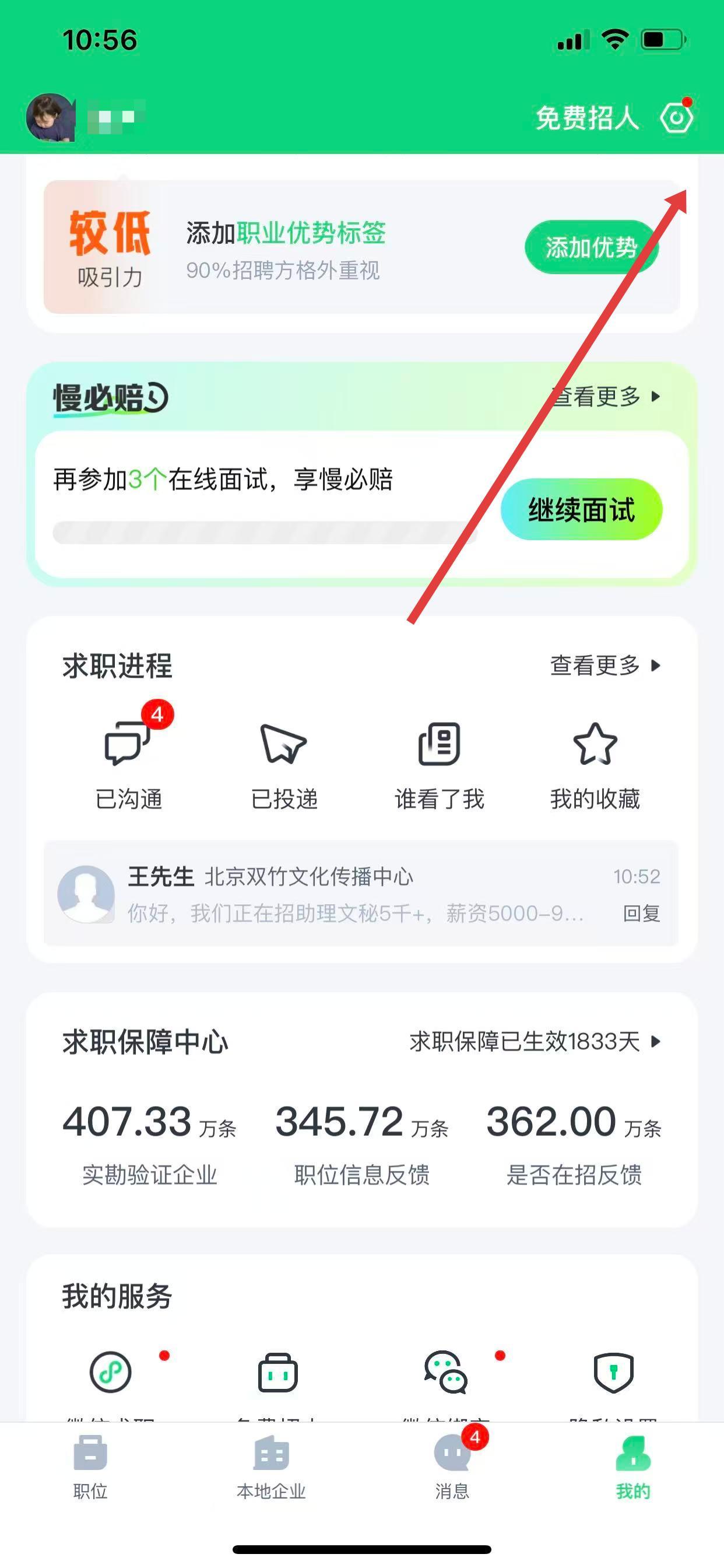The width and height of the screenshot is (724, 1568).
Task: Open 已投递 applications
Action: [284, 764]
